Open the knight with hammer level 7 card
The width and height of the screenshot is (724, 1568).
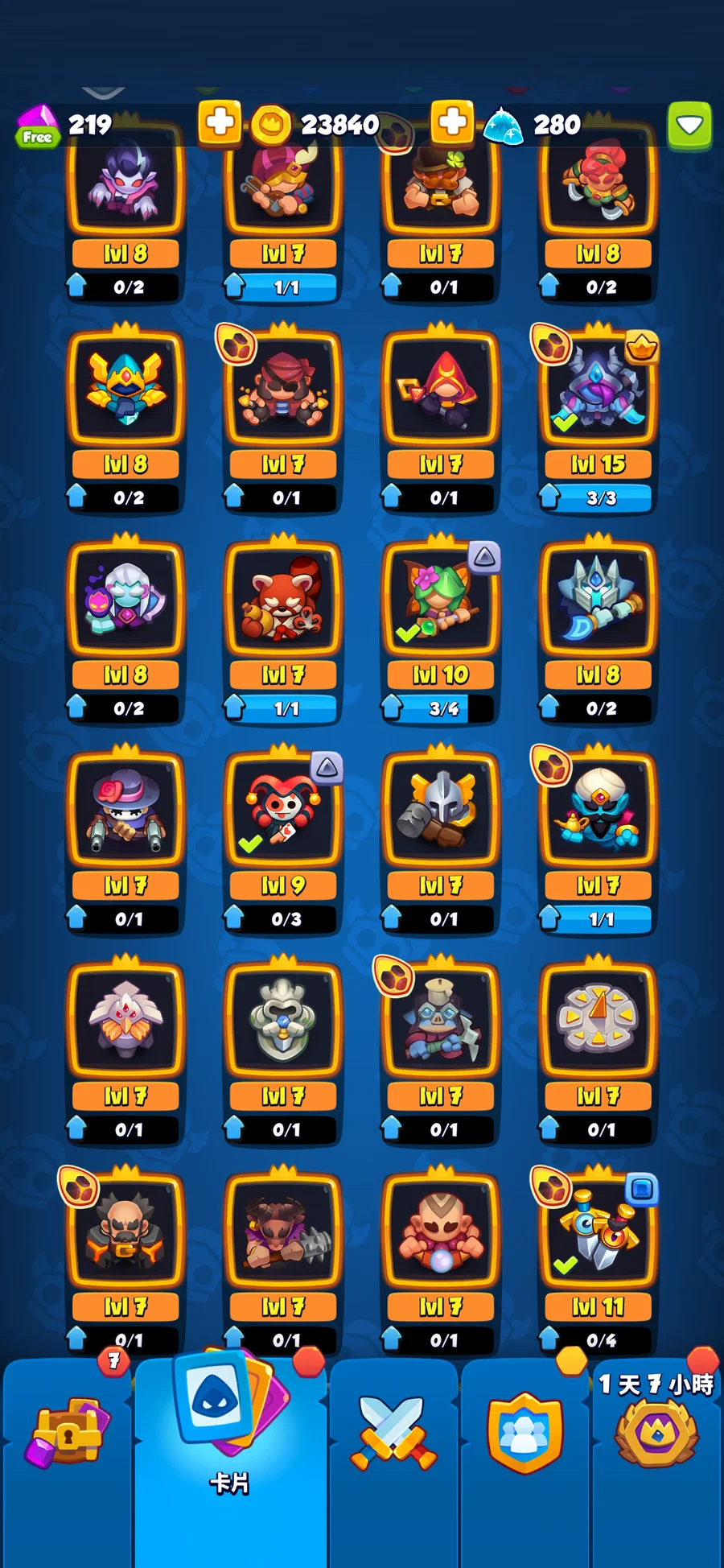coord(441,811)
